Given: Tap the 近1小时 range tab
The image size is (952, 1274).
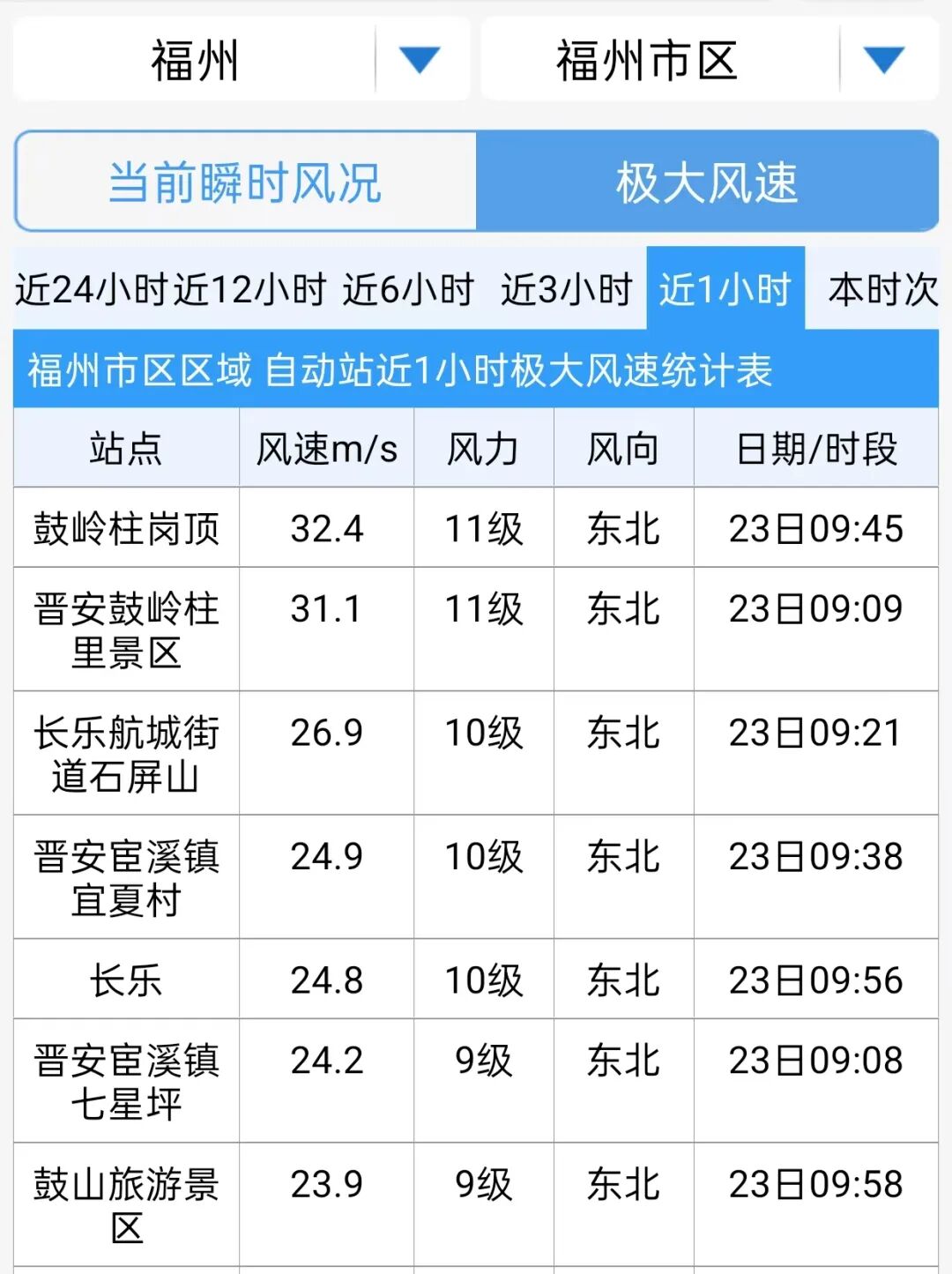Looking at the screenshot, I should pyautogui.click(x=725, y=289).
